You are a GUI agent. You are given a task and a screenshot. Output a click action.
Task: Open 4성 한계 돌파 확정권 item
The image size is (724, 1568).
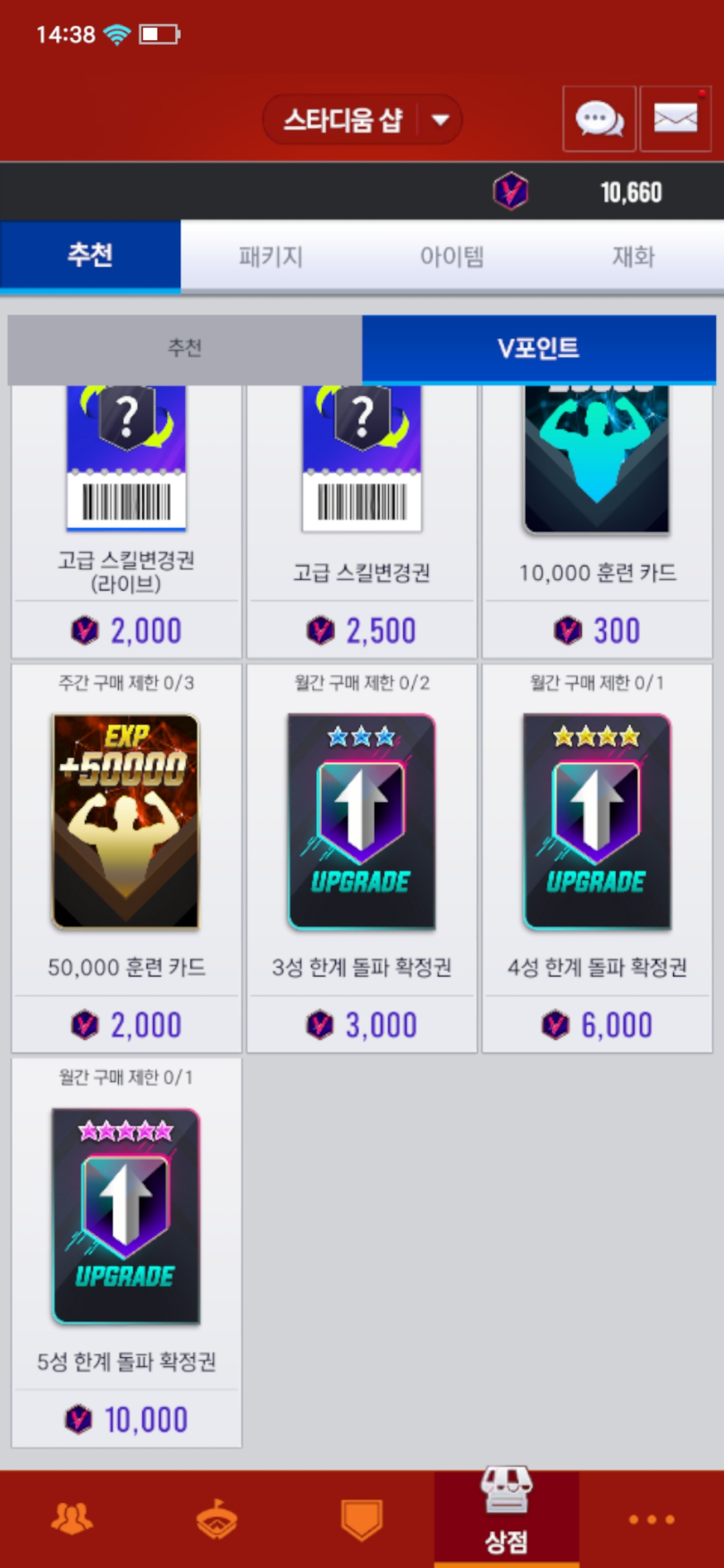coord(597,858)
